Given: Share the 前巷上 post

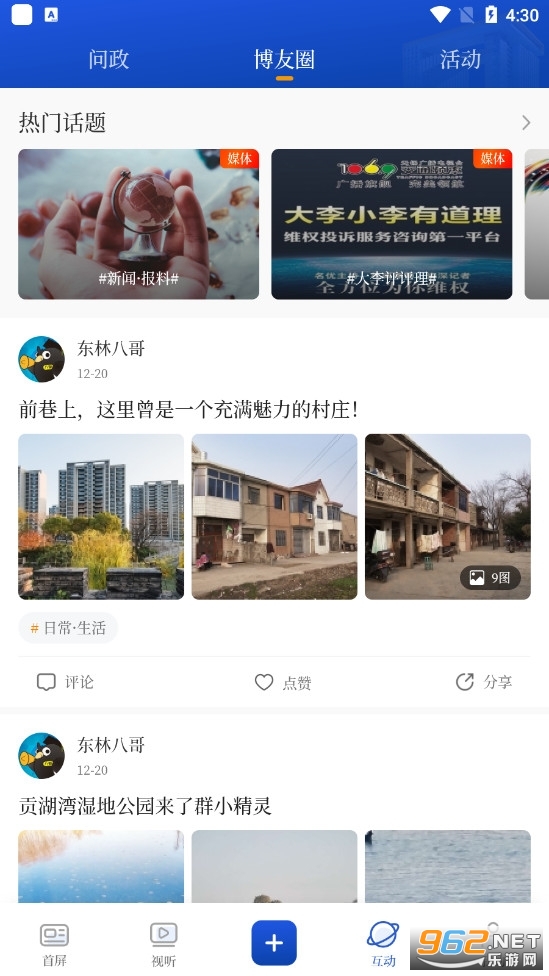Looking at the screenshot, I should point(484,682).
